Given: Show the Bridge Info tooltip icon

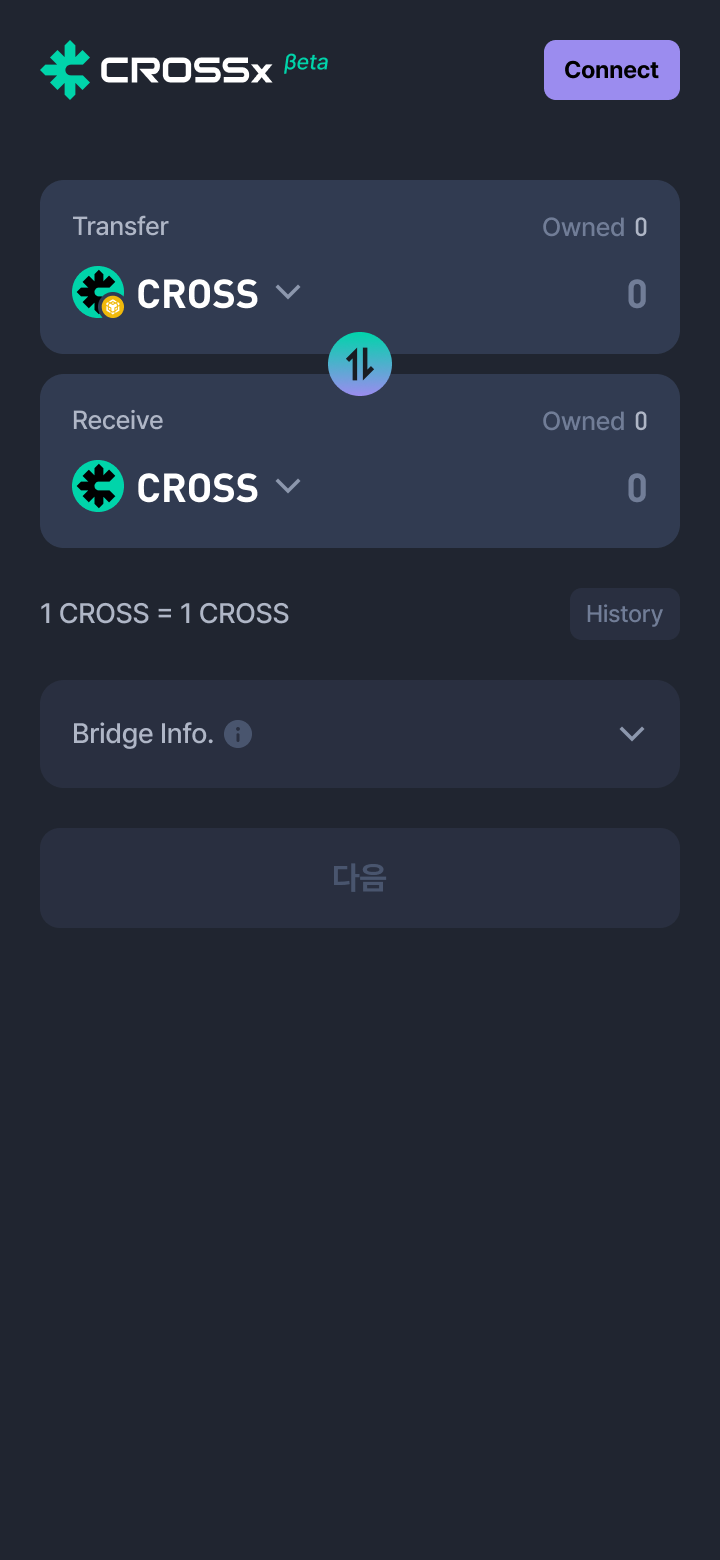Looking at the screenshot, I should 238,734.
